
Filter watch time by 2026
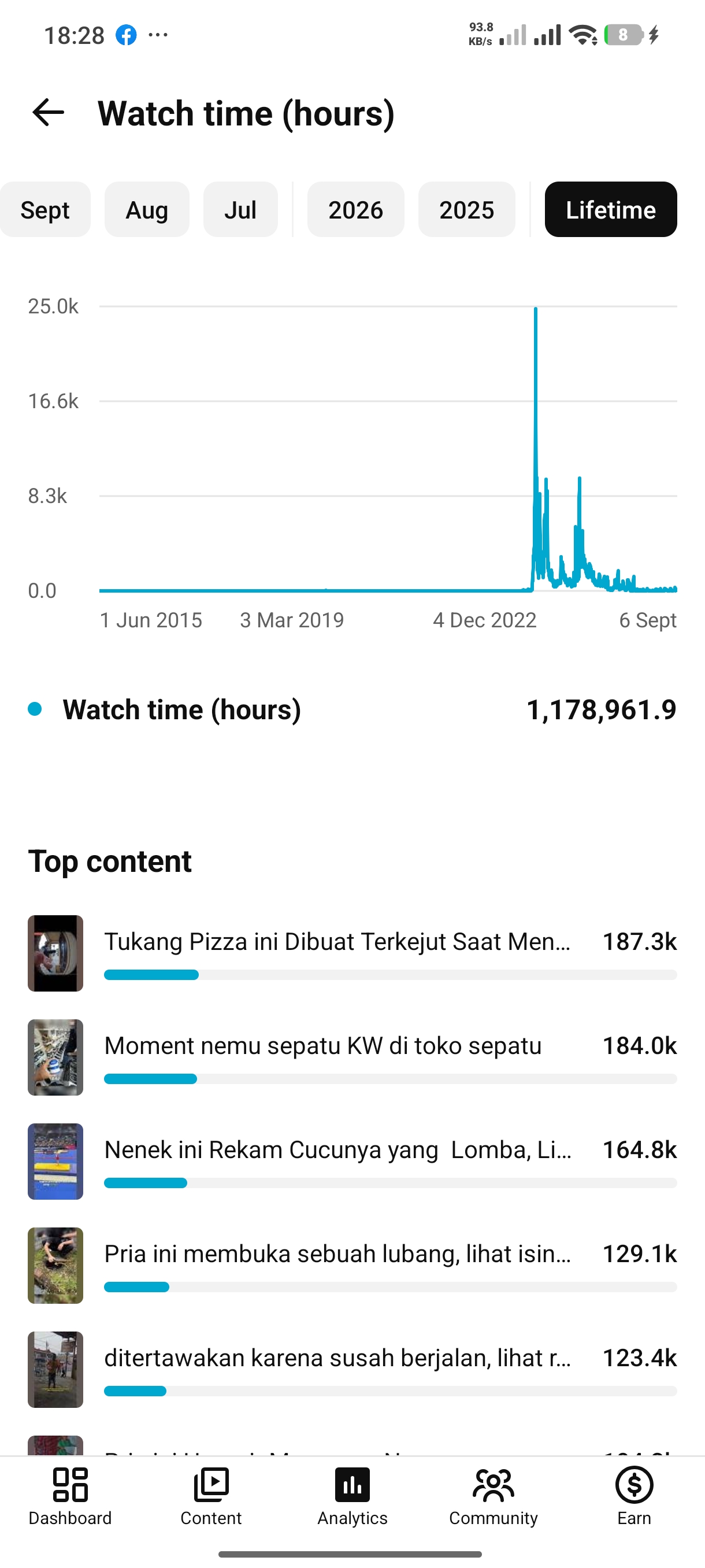click(355, 209)
